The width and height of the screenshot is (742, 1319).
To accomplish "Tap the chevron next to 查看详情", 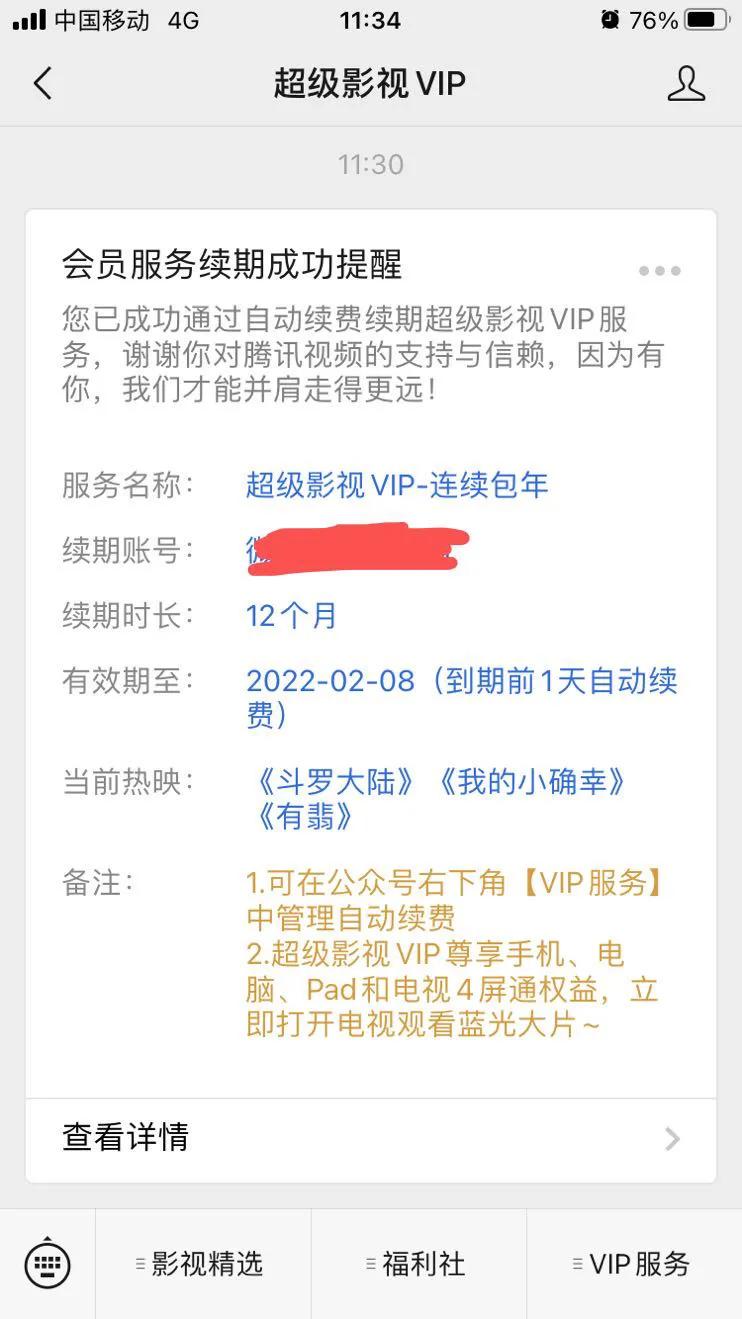I will (x=672, y=1137).
